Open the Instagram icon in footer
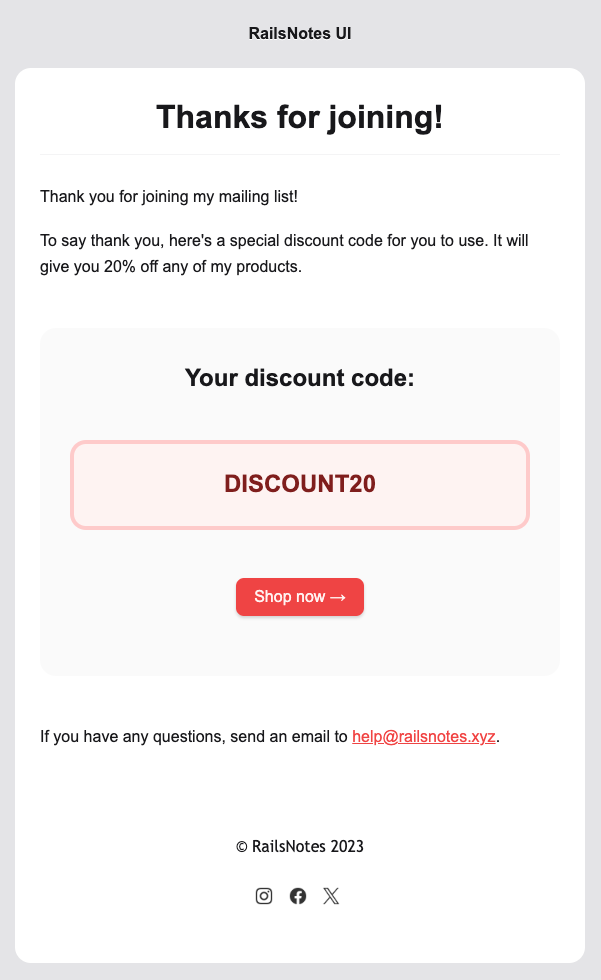This screenshot has height=980, width=601. (x=264, y=896)
